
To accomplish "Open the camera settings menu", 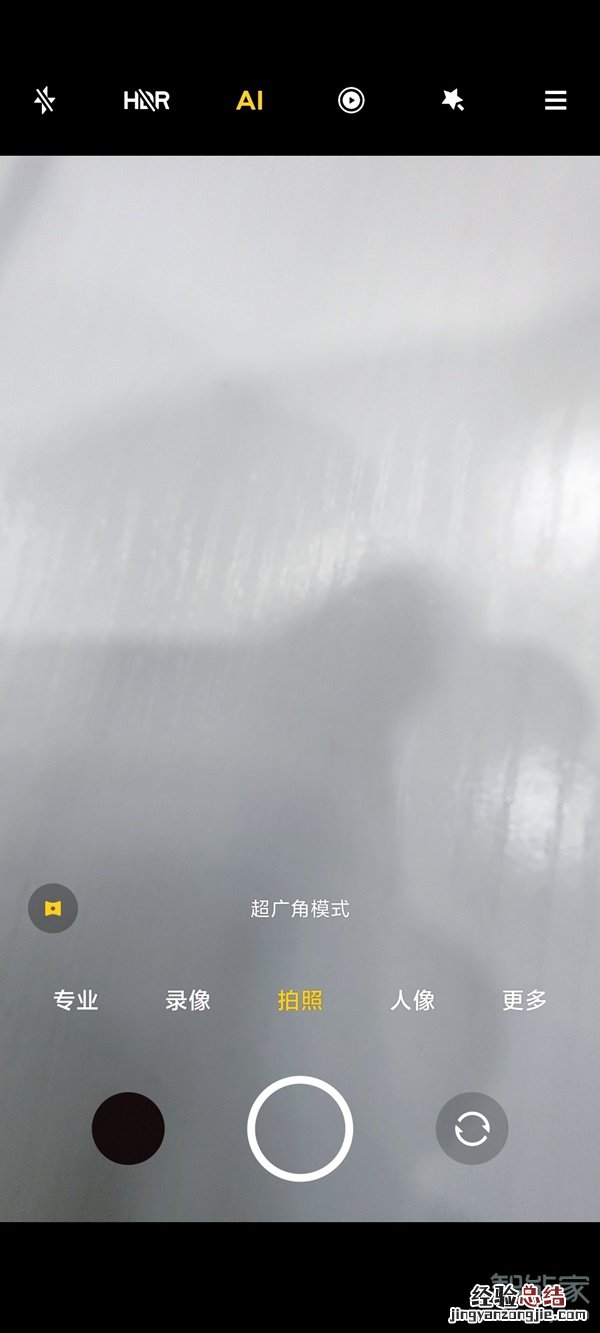I will tap(555, 100).
